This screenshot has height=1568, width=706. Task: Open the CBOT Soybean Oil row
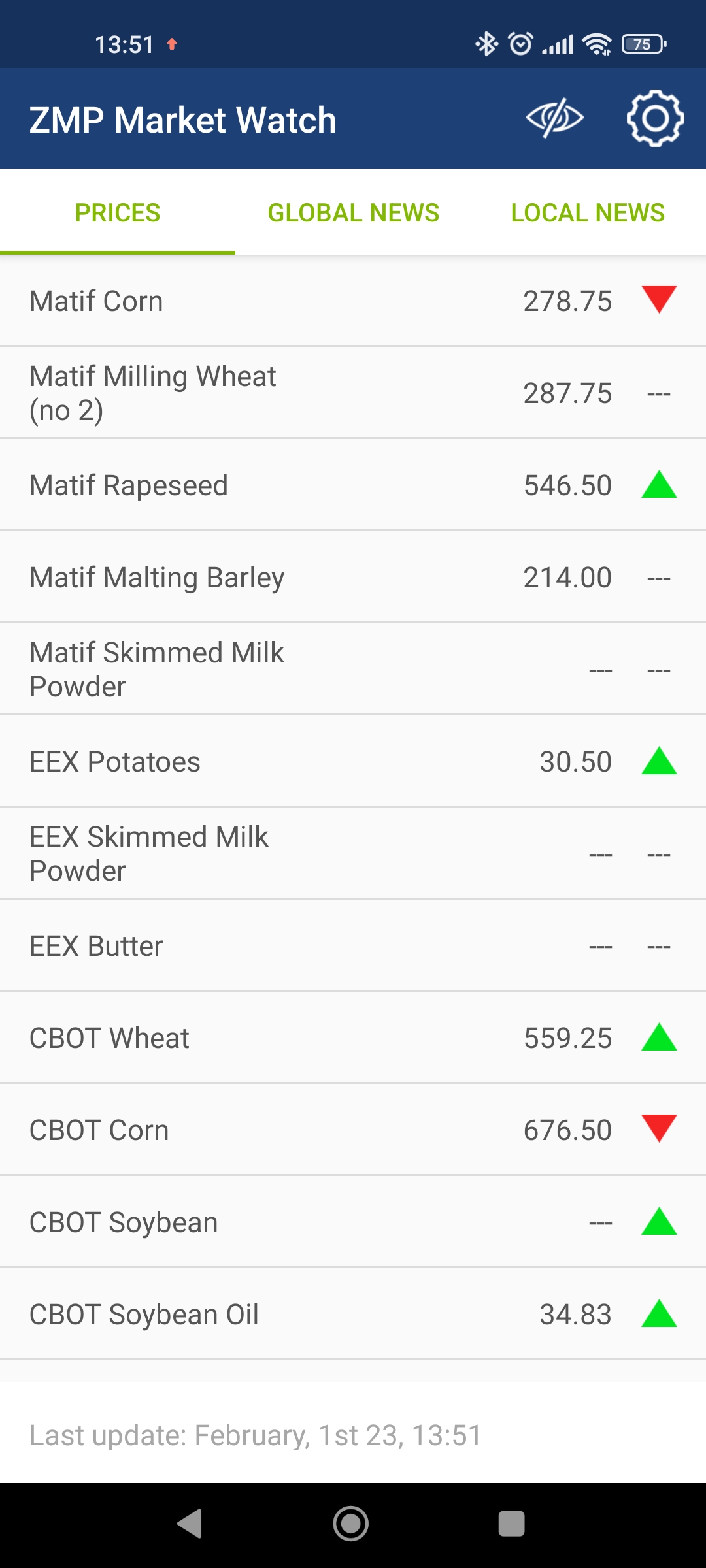353,1314
